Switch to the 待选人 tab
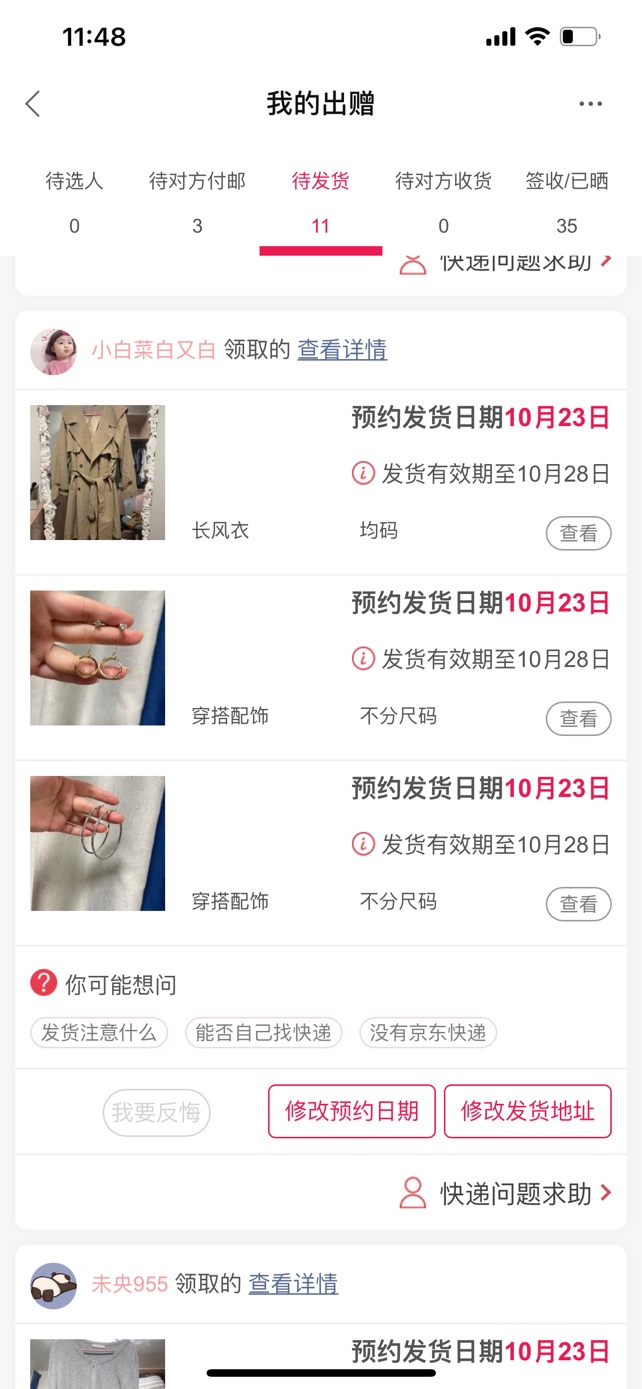This screenshot has height=1389, width=642. click(x=74, y=201)
